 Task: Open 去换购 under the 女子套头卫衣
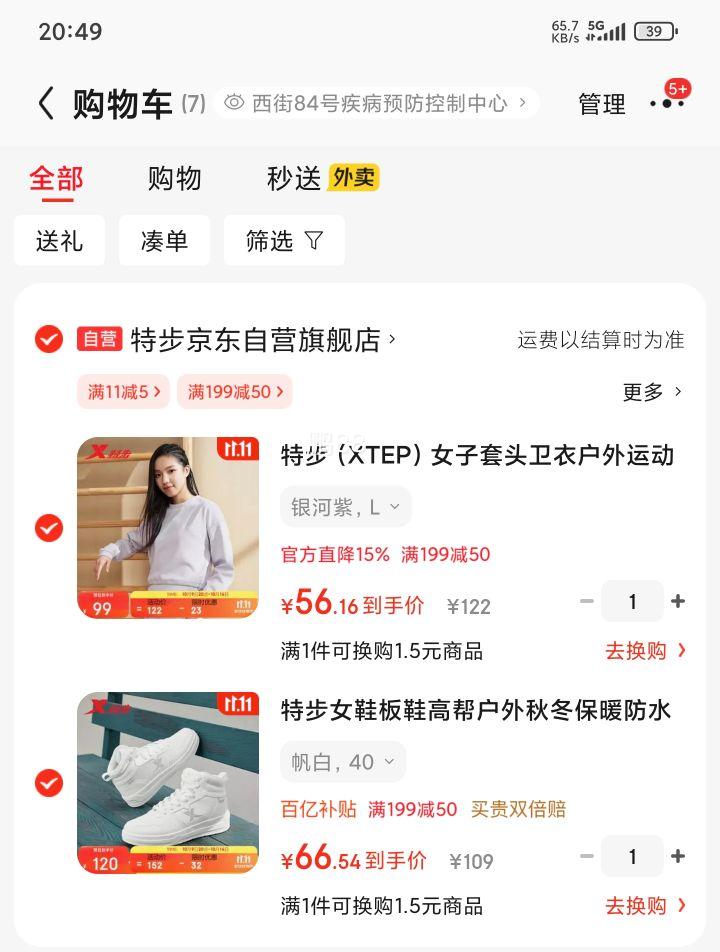[645, 651]
